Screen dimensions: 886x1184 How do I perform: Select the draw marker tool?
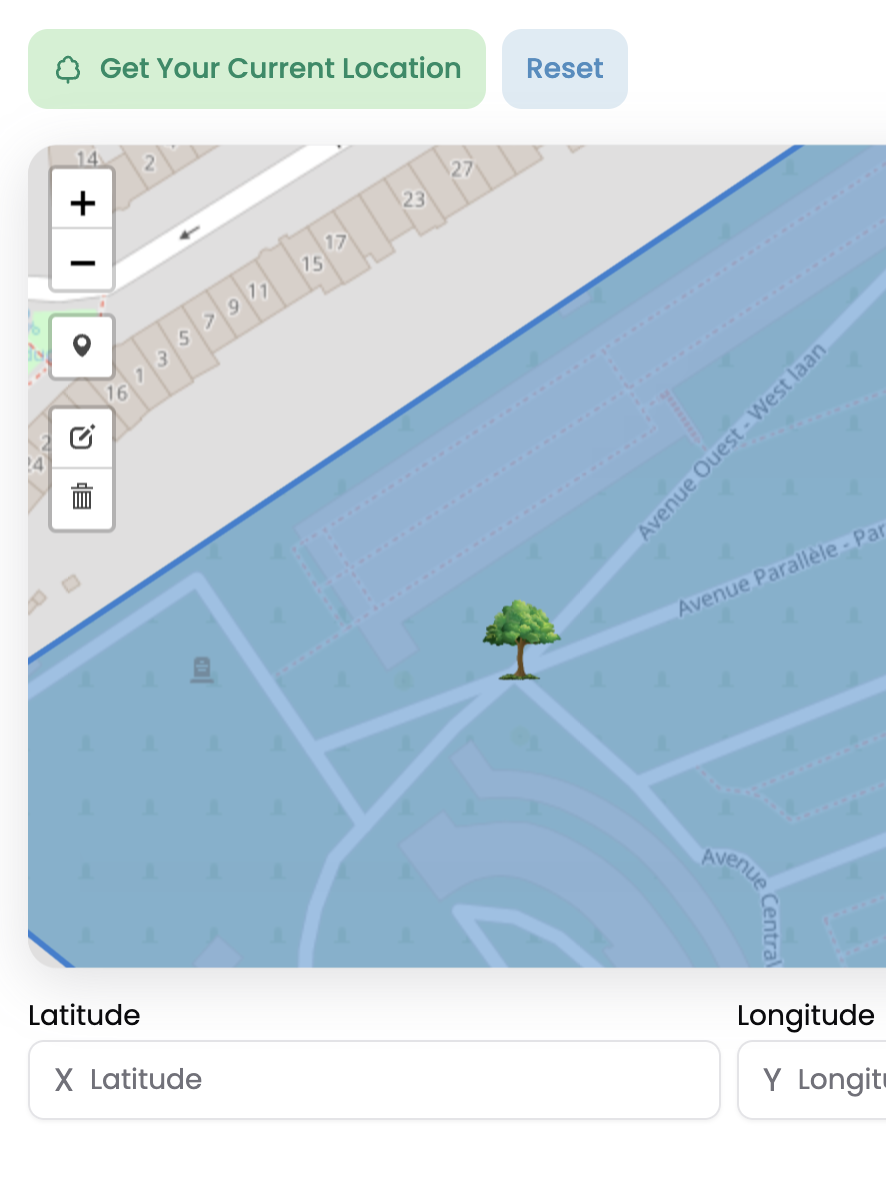82,347
